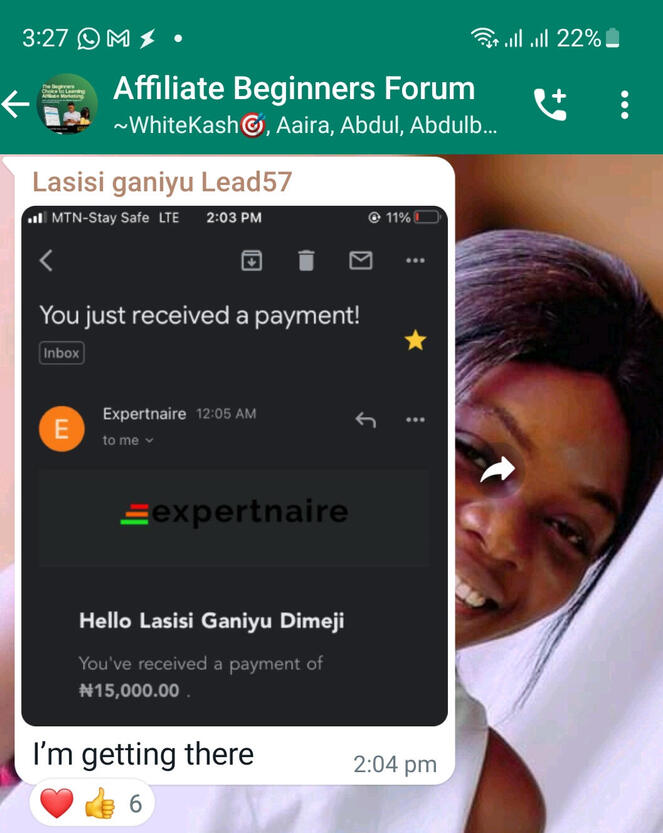This screenshot has height=833, width=663.
Task: Go back from Affiliate Beginners Forum chat
Action: pos(16,104)
